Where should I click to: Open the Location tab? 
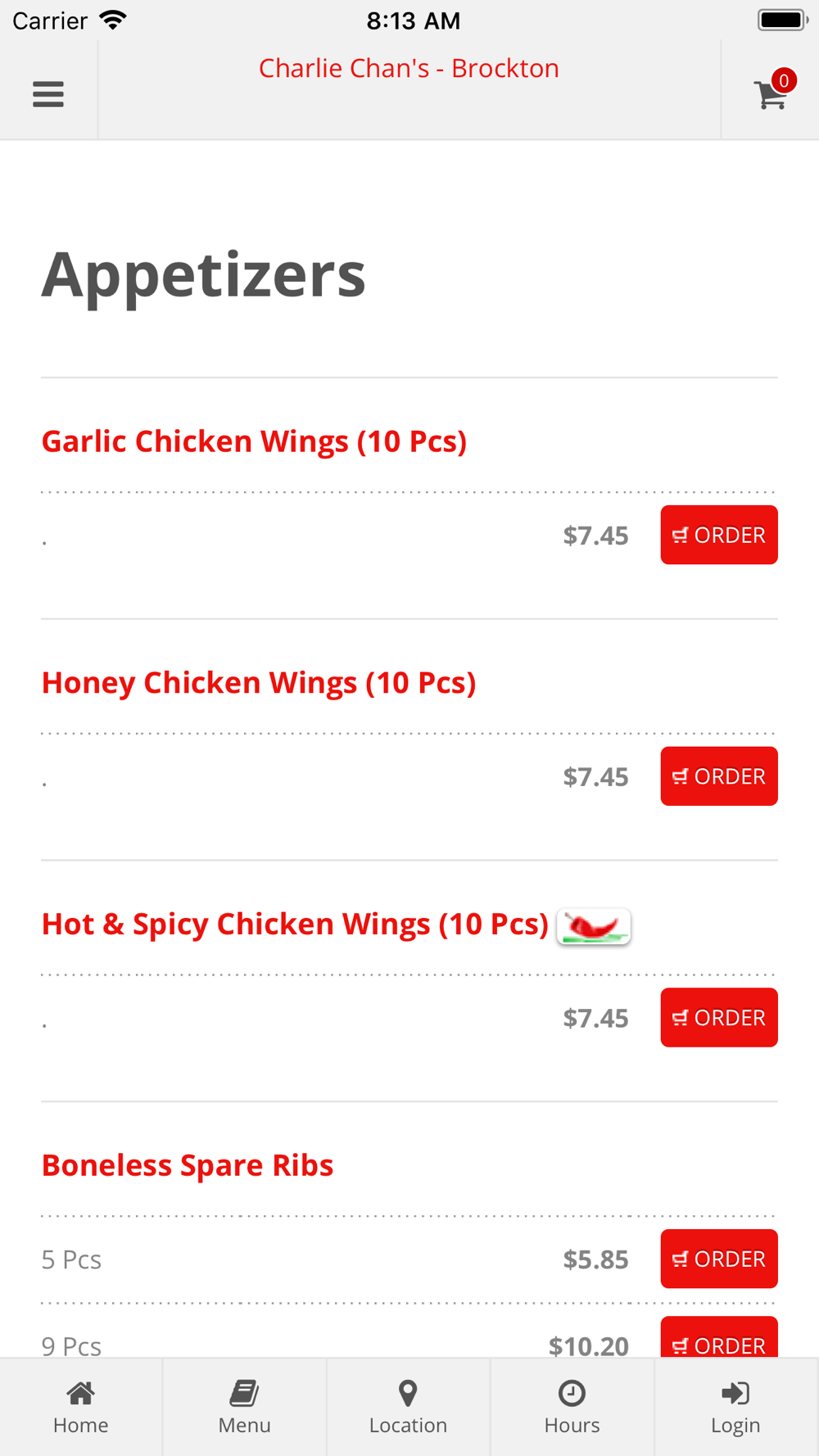coord(409,1407)
